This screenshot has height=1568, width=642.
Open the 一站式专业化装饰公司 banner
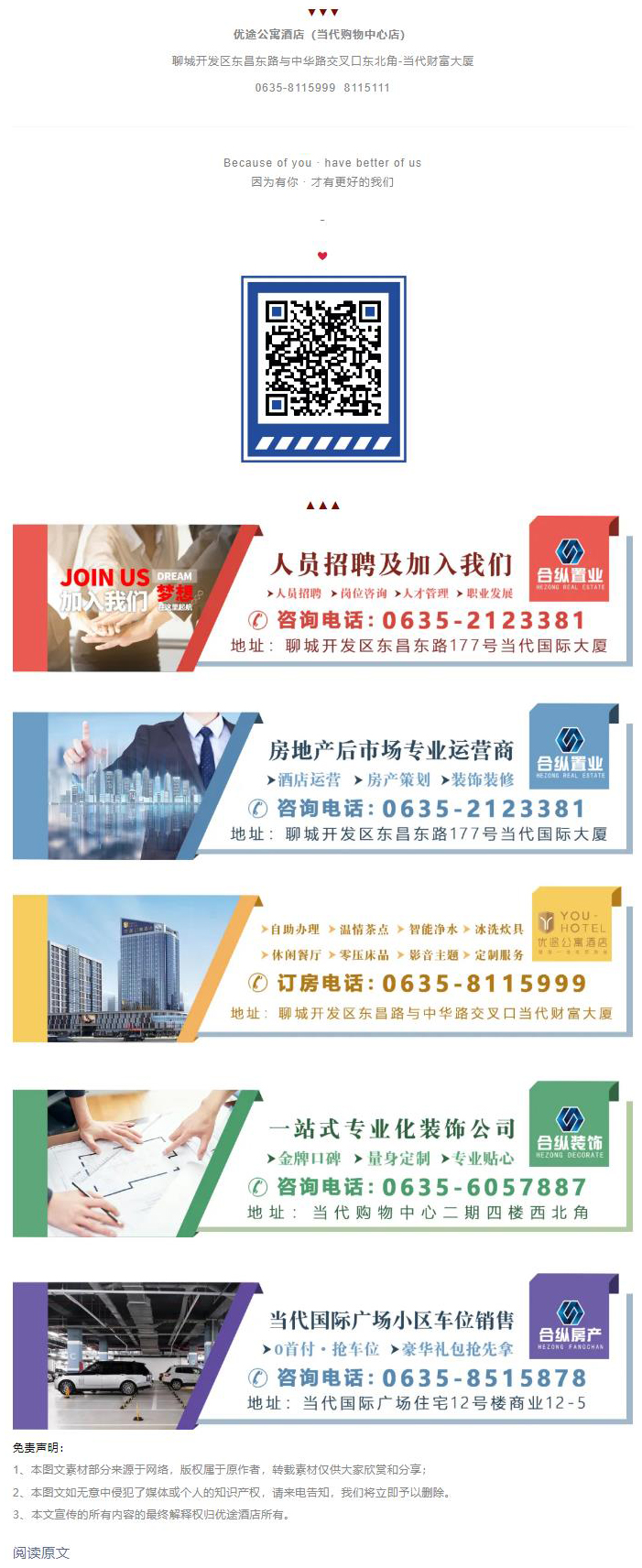[322, 1161]
